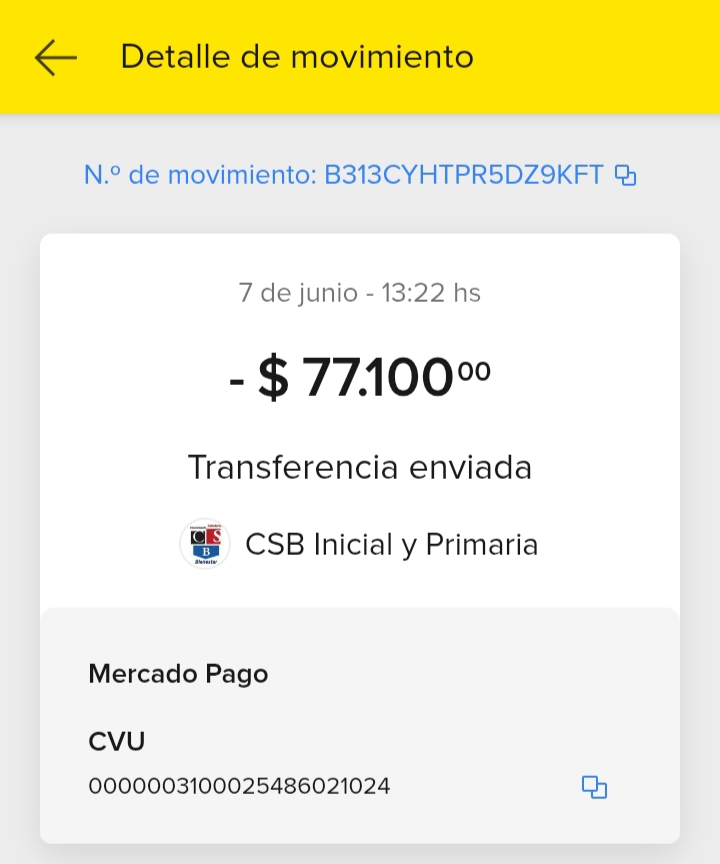Viewport: 720px width, 864px height.
Task: Copy the CVU number
Action: pos(595,788)
